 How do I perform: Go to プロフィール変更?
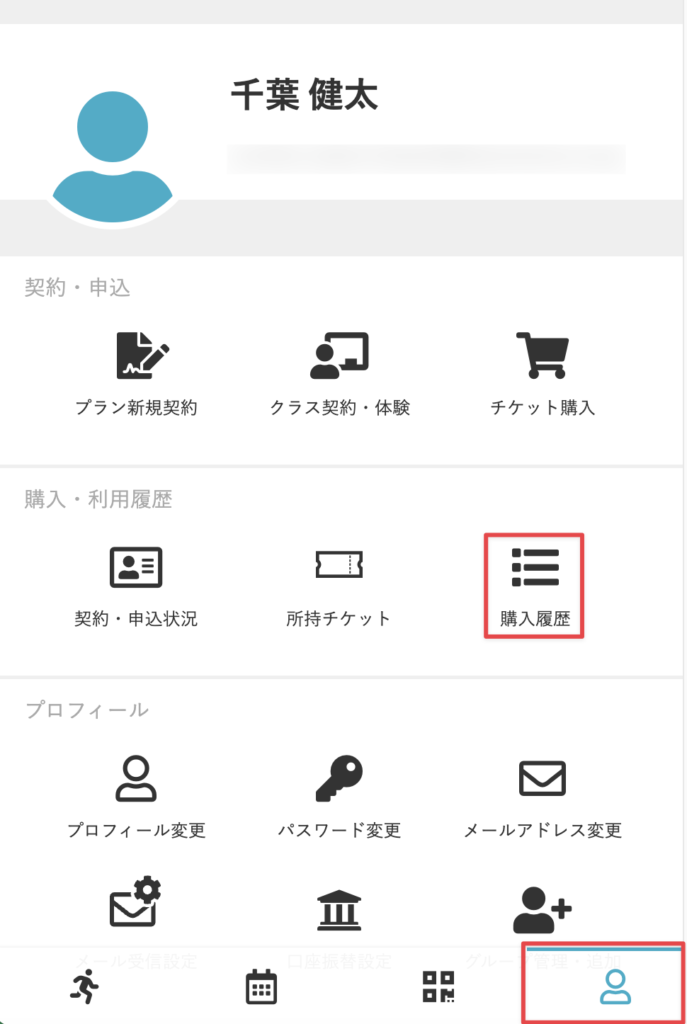(x=136, y=796)
